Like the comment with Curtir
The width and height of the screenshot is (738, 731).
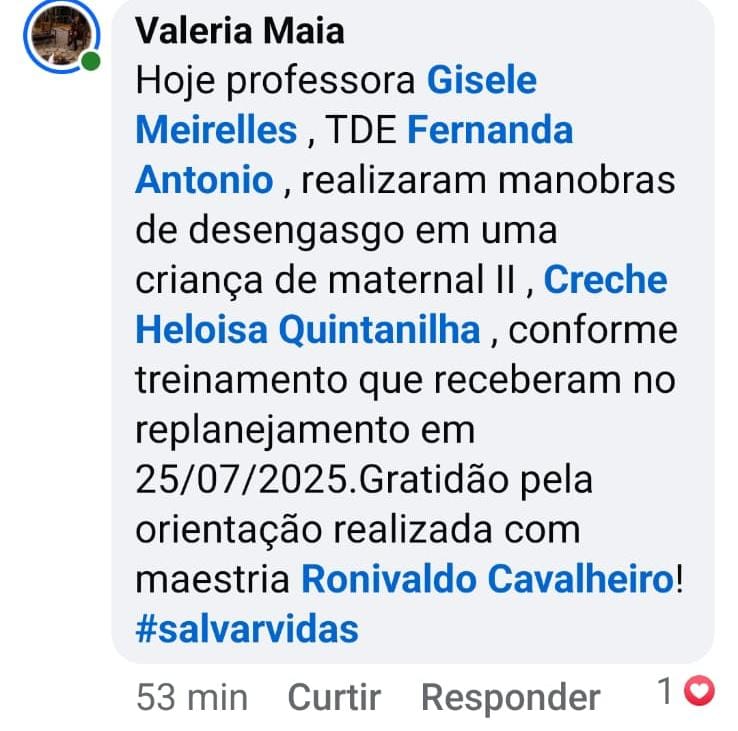334,696
